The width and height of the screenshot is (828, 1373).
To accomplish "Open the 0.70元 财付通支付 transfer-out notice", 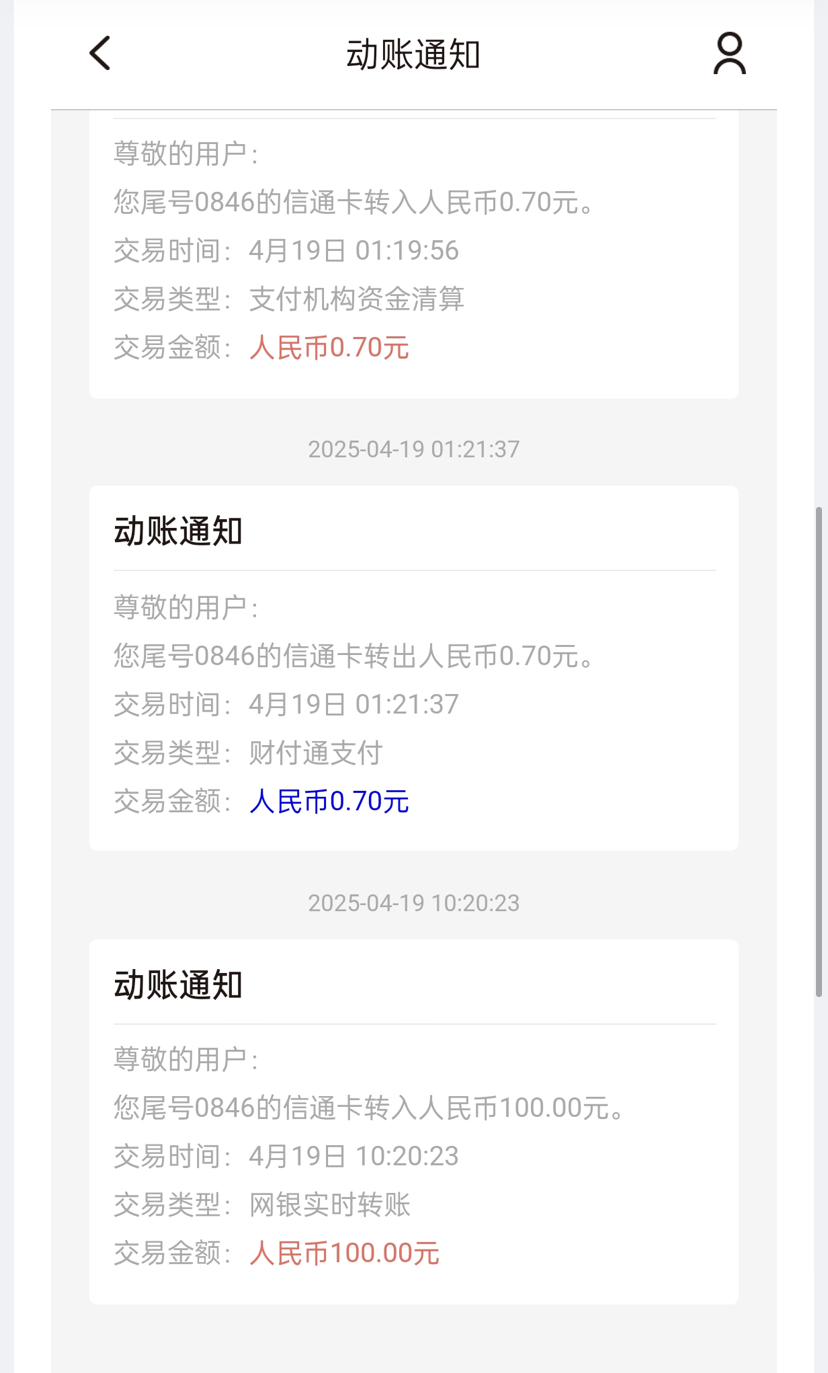I will 414,668.
